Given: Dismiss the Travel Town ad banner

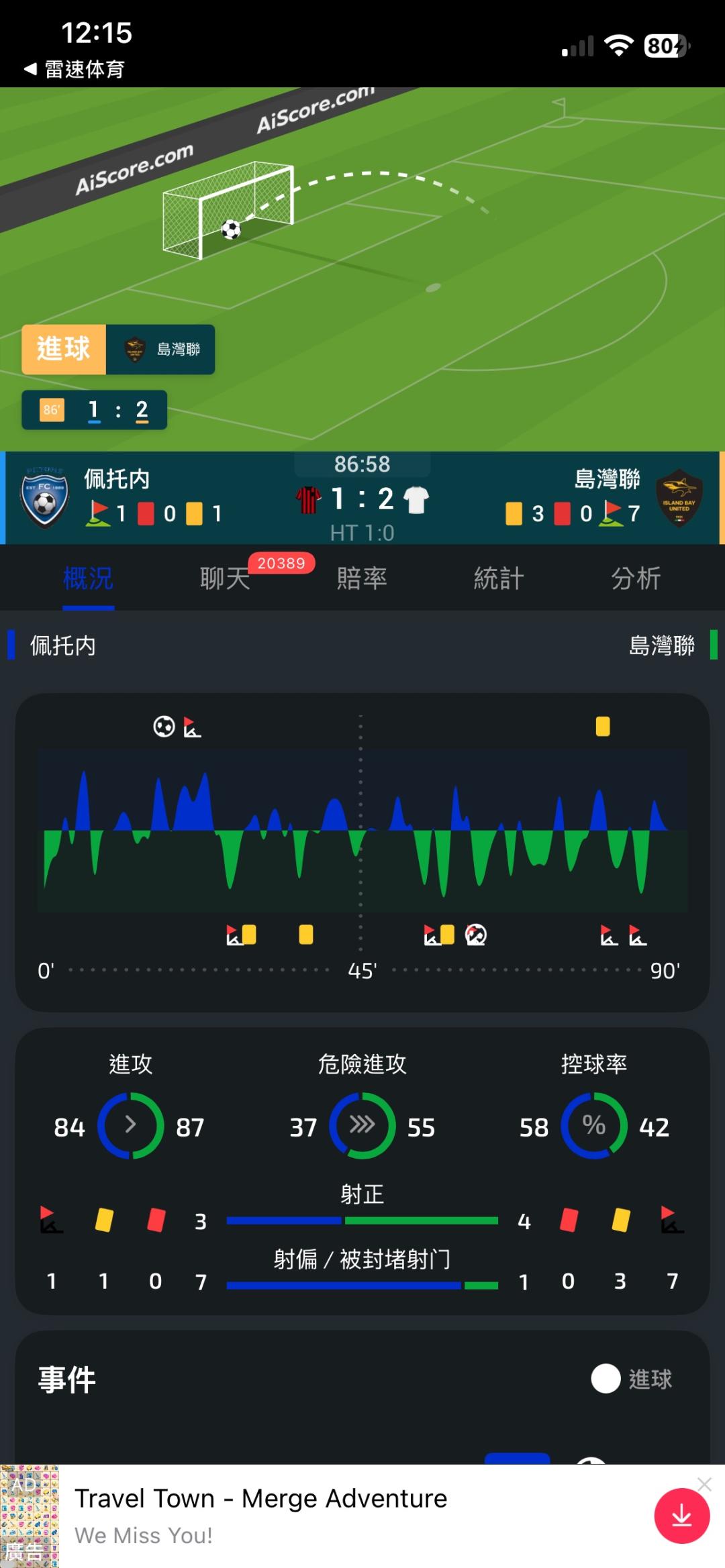Looking at the screenshot, I should [704, 1484].
